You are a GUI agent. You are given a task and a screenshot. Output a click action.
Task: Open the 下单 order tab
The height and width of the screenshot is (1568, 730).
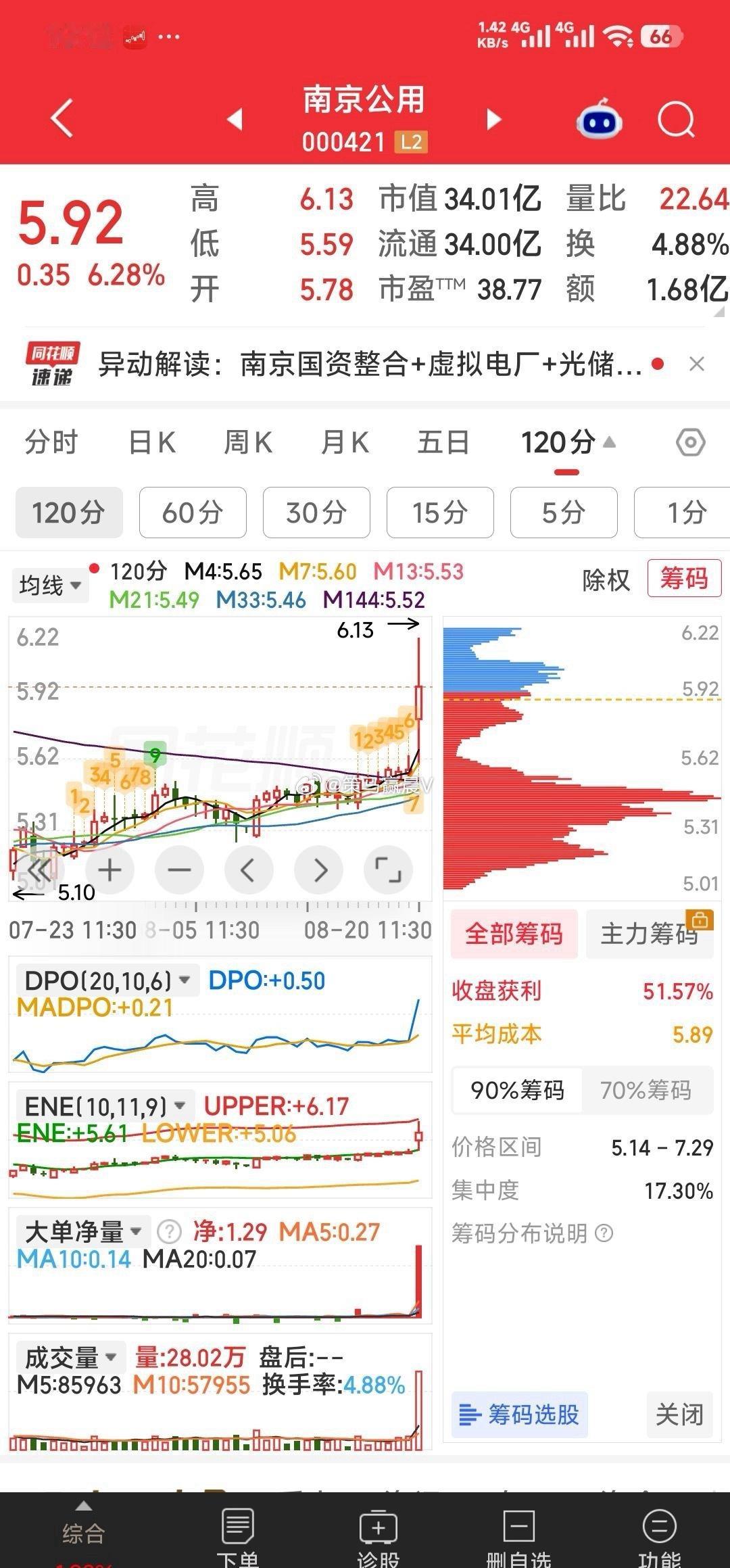(x=237, y=1535)
